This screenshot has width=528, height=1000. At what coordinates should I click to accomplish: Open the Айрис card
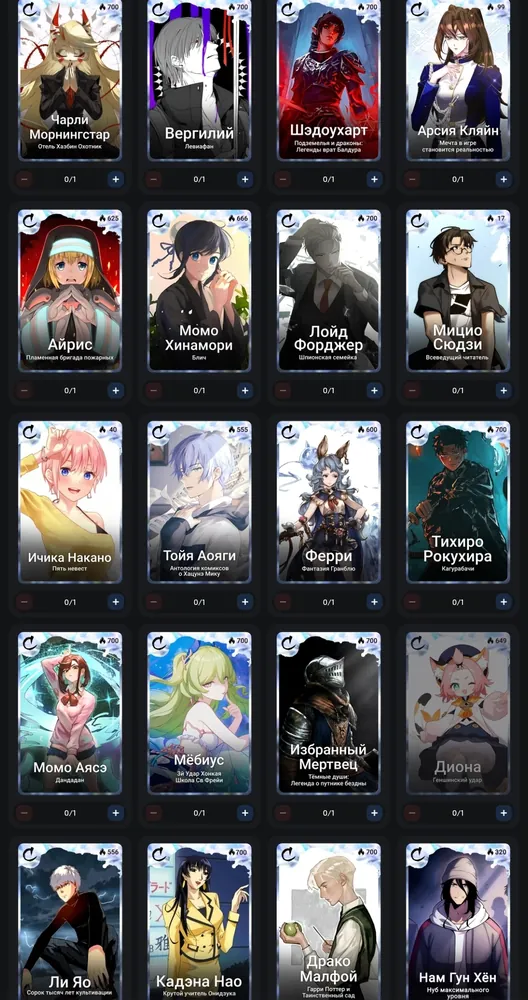pos(70,290)
